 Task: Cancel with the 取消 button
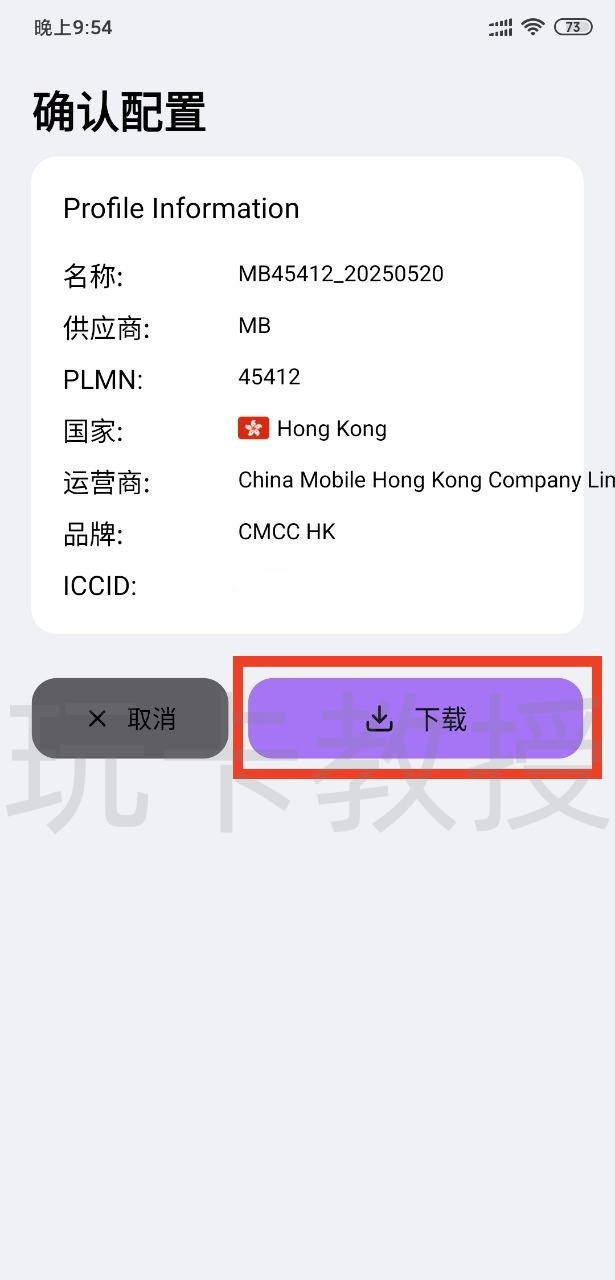[x=130, y=718]
